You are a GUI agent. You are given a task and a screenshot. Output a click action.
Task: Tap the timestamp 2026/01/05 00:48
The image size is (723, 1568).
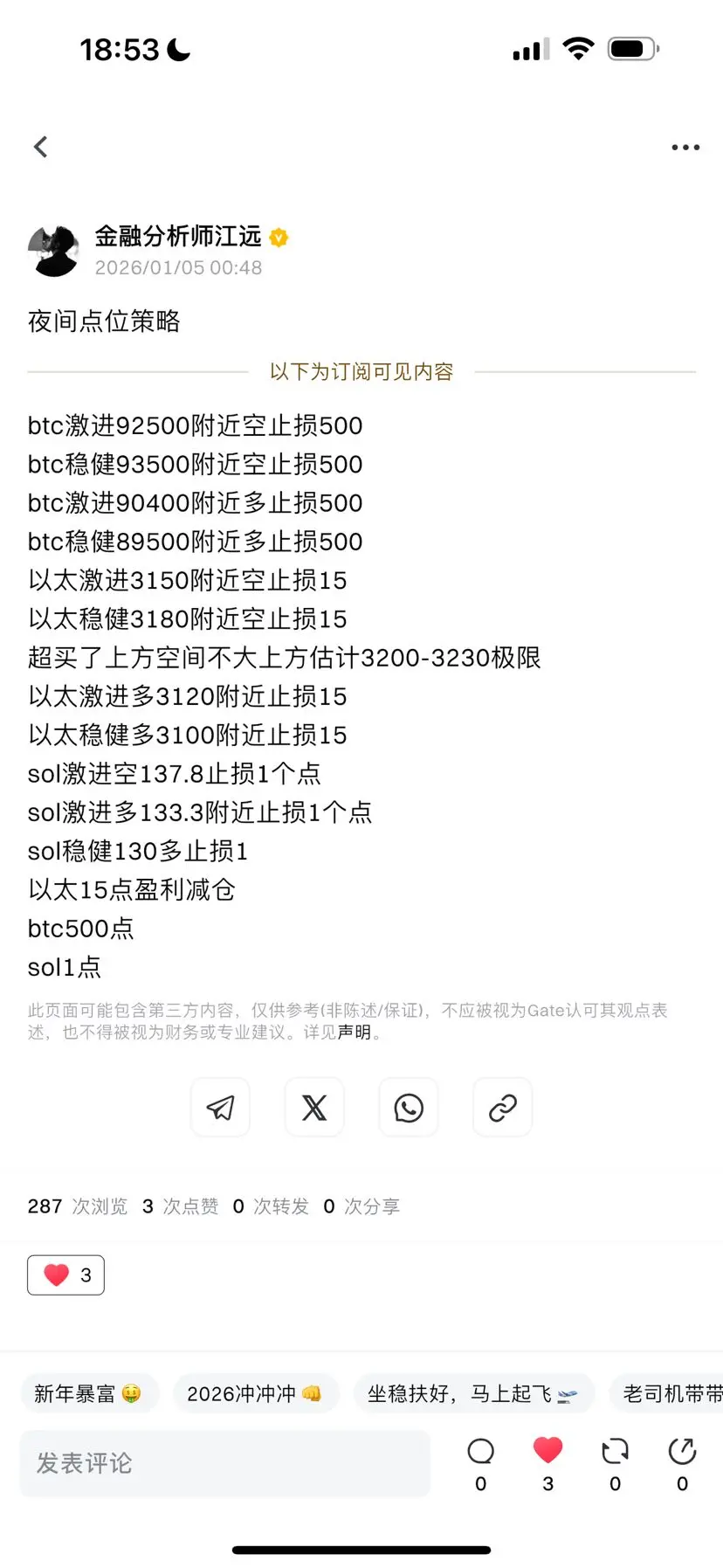pos(178,267)
